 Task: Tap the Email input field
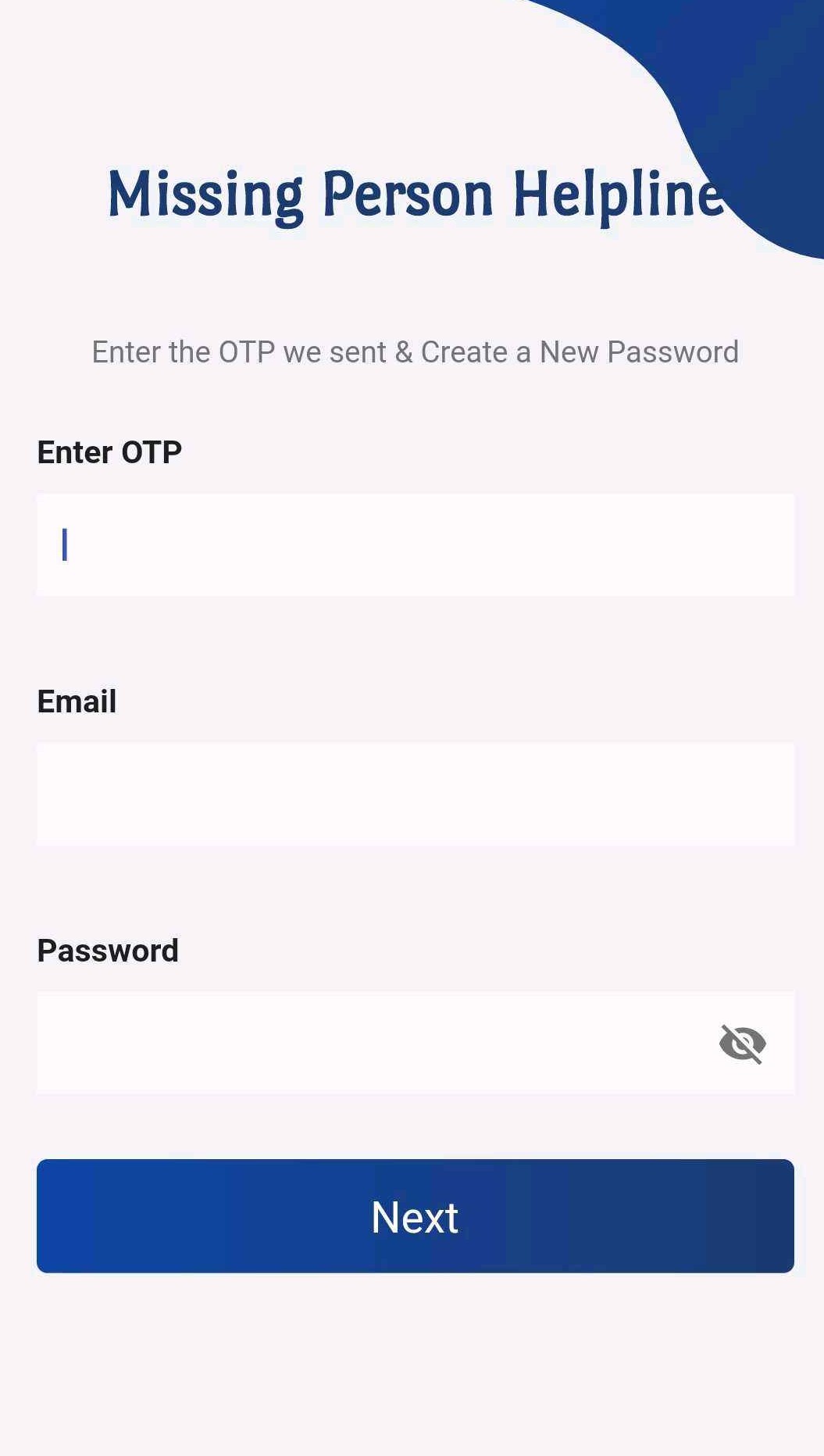click(x=415, y=794)
